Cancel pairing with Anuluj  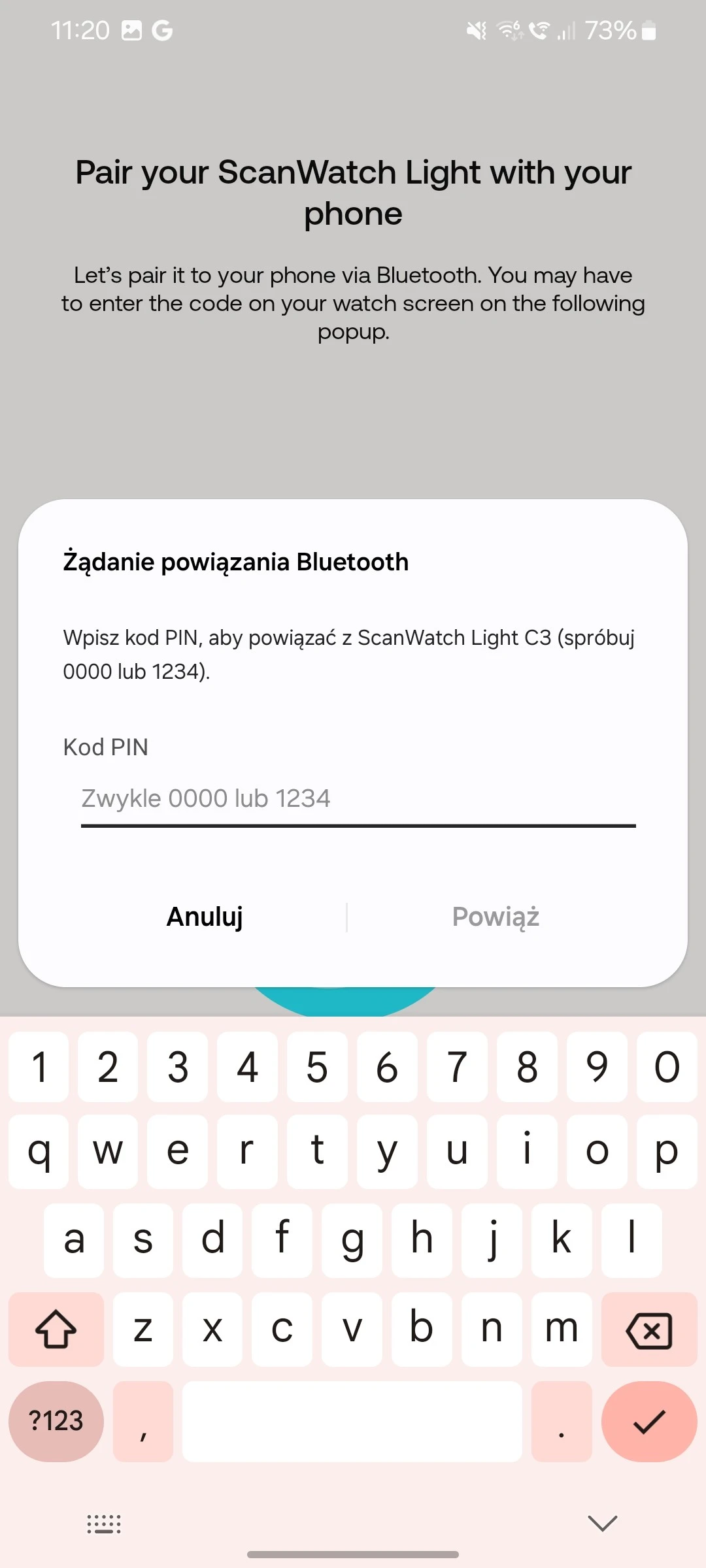pyautogui.click(x=205, y=917)
